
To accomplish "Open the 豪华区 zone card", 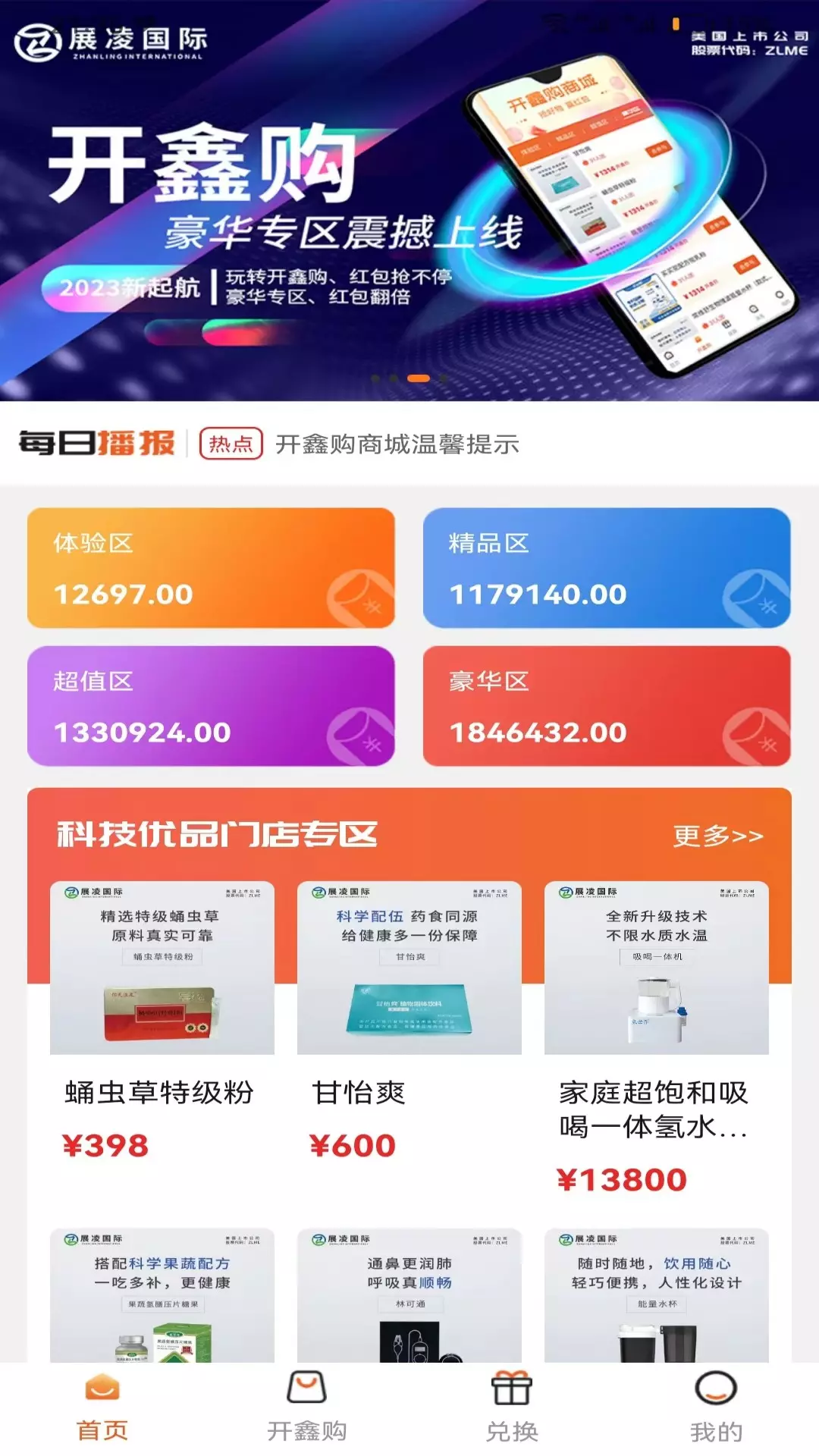I will click(607, 706).
